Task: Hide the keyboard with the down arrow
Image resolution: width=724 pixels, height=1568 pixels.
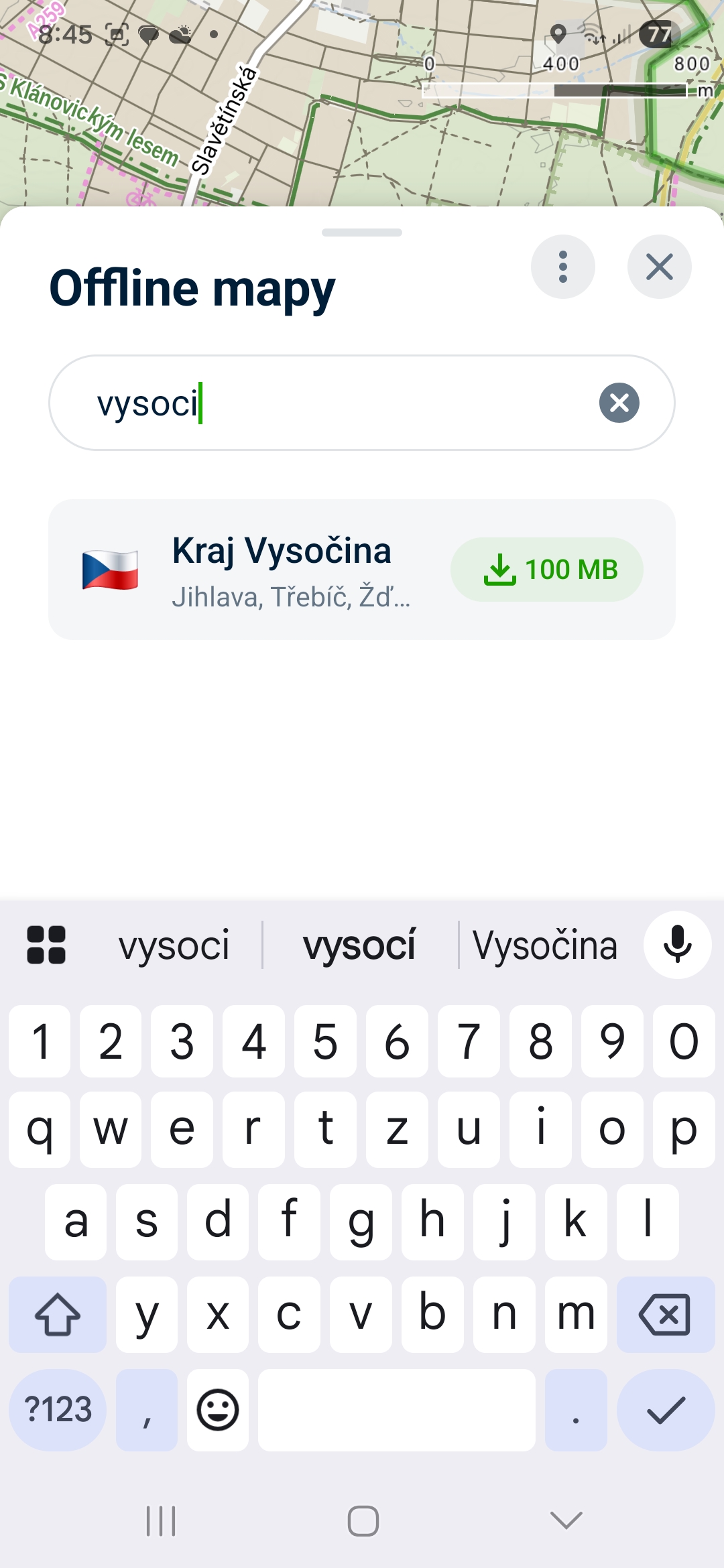Action: tap(566, 1520)
